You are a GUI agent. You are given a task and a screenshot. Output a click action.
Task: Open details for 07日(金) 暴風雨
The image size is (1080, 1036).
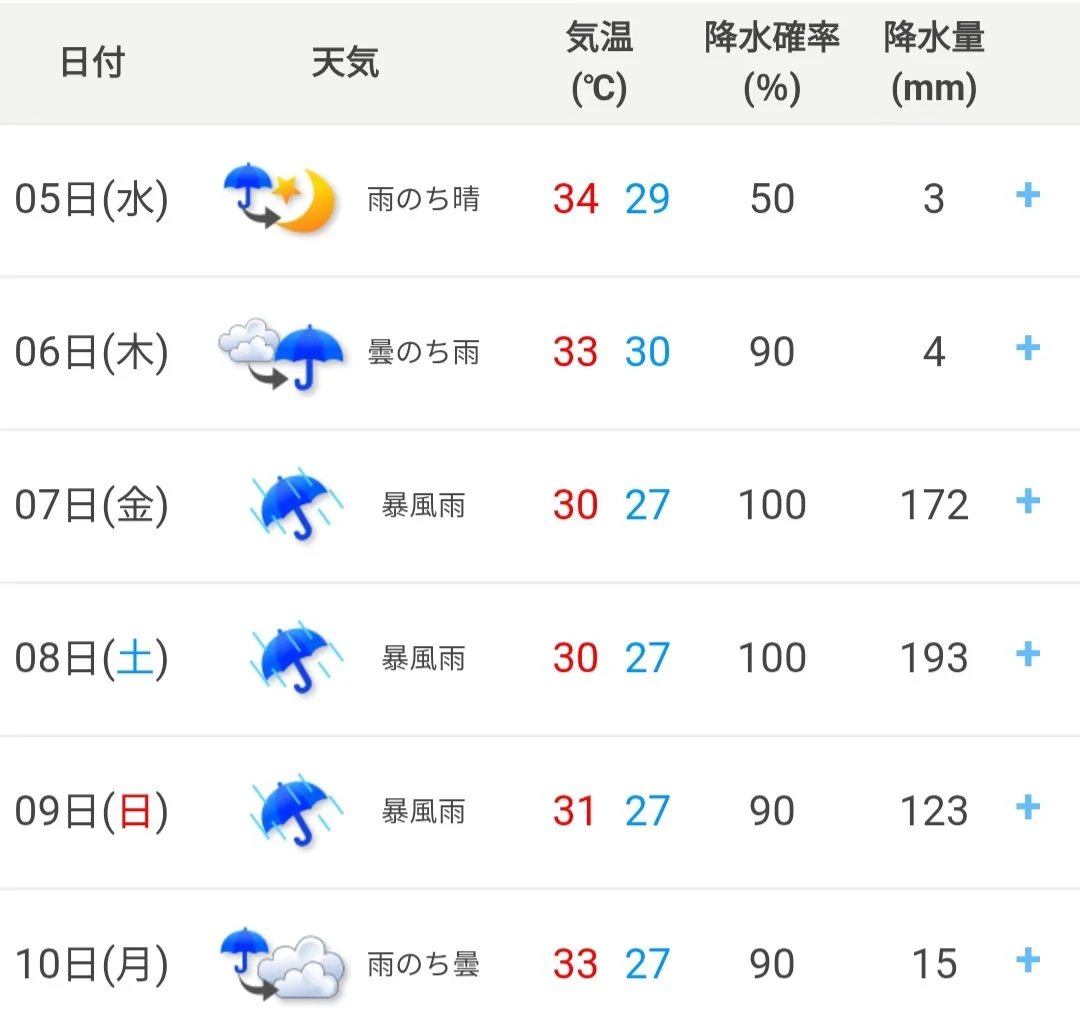click(1028, 501)
